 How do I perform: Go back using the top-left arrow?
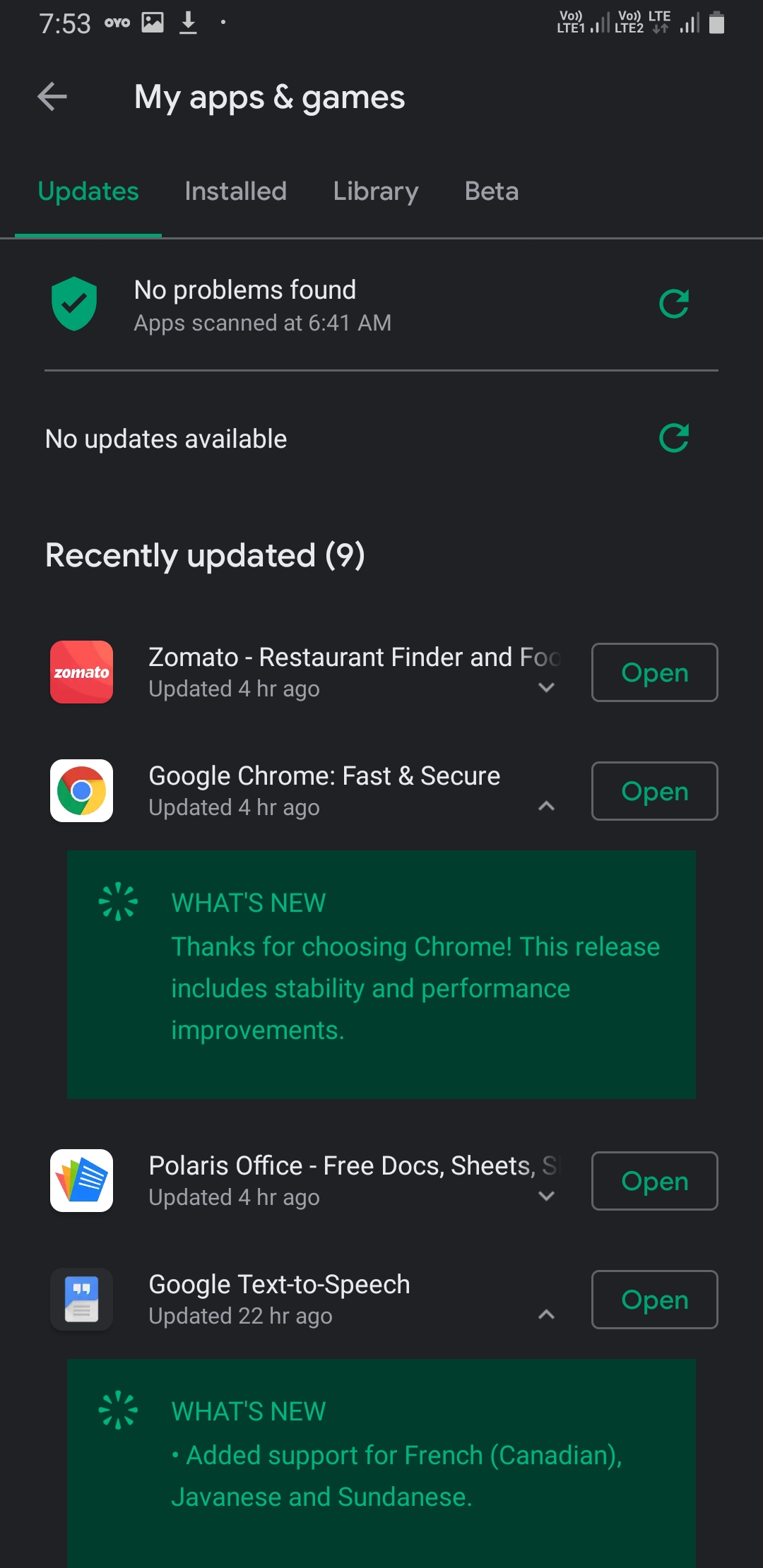point(52,97)
